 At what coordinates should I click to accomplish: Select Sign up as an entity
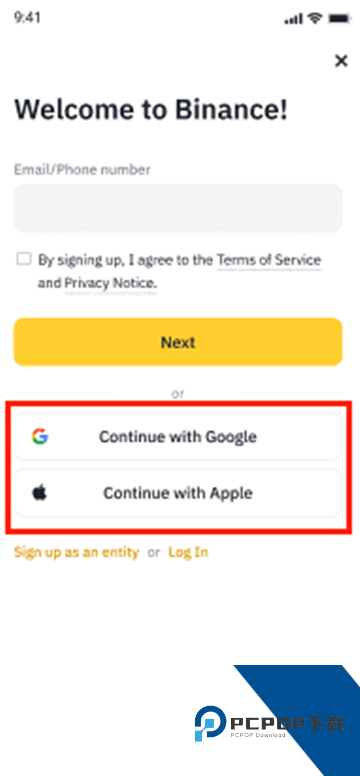[77, 552]
